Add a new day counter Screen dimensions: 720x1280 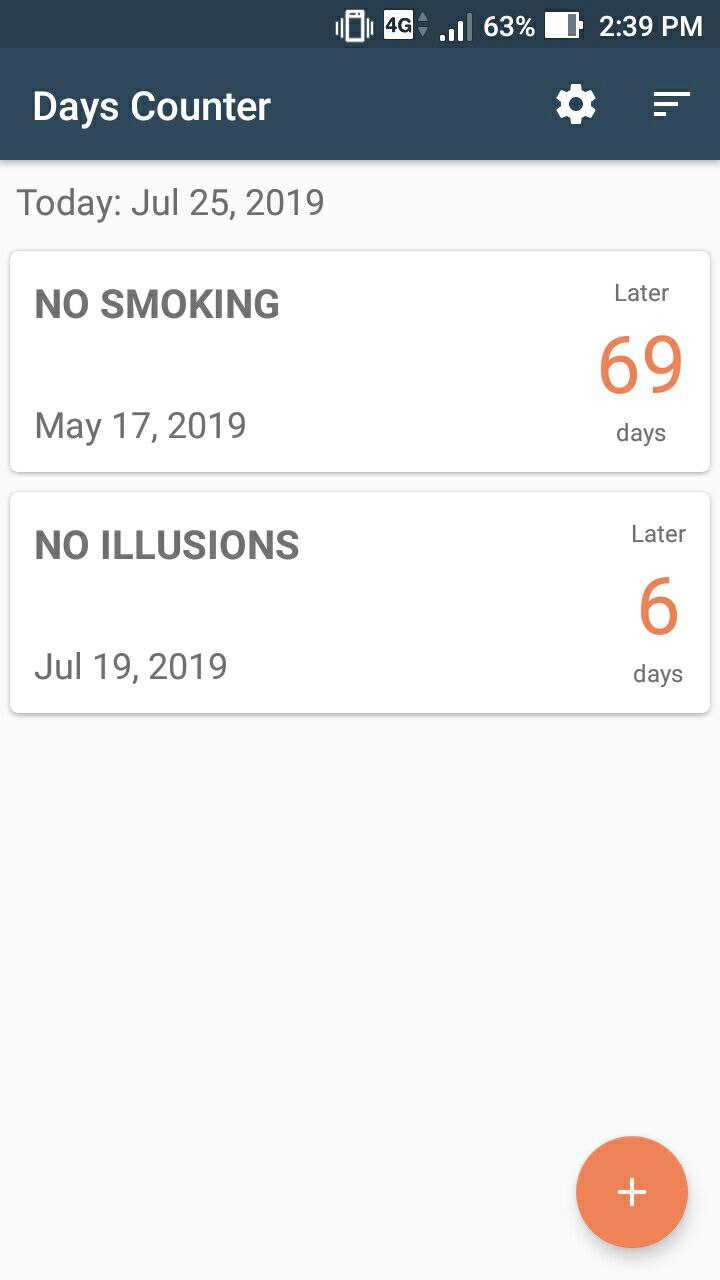(x=632, y=1192)
